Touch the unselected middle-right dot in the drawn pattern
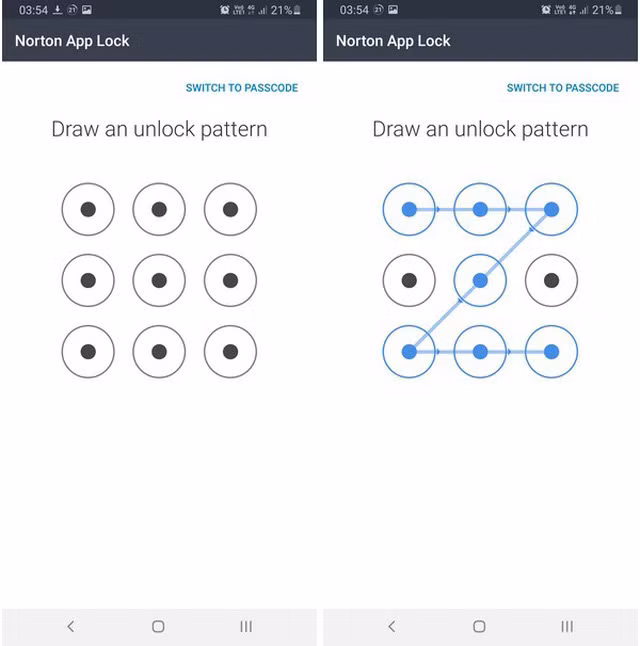The width and height of the screenshot is (640, 646). click(x=551, y=281)
